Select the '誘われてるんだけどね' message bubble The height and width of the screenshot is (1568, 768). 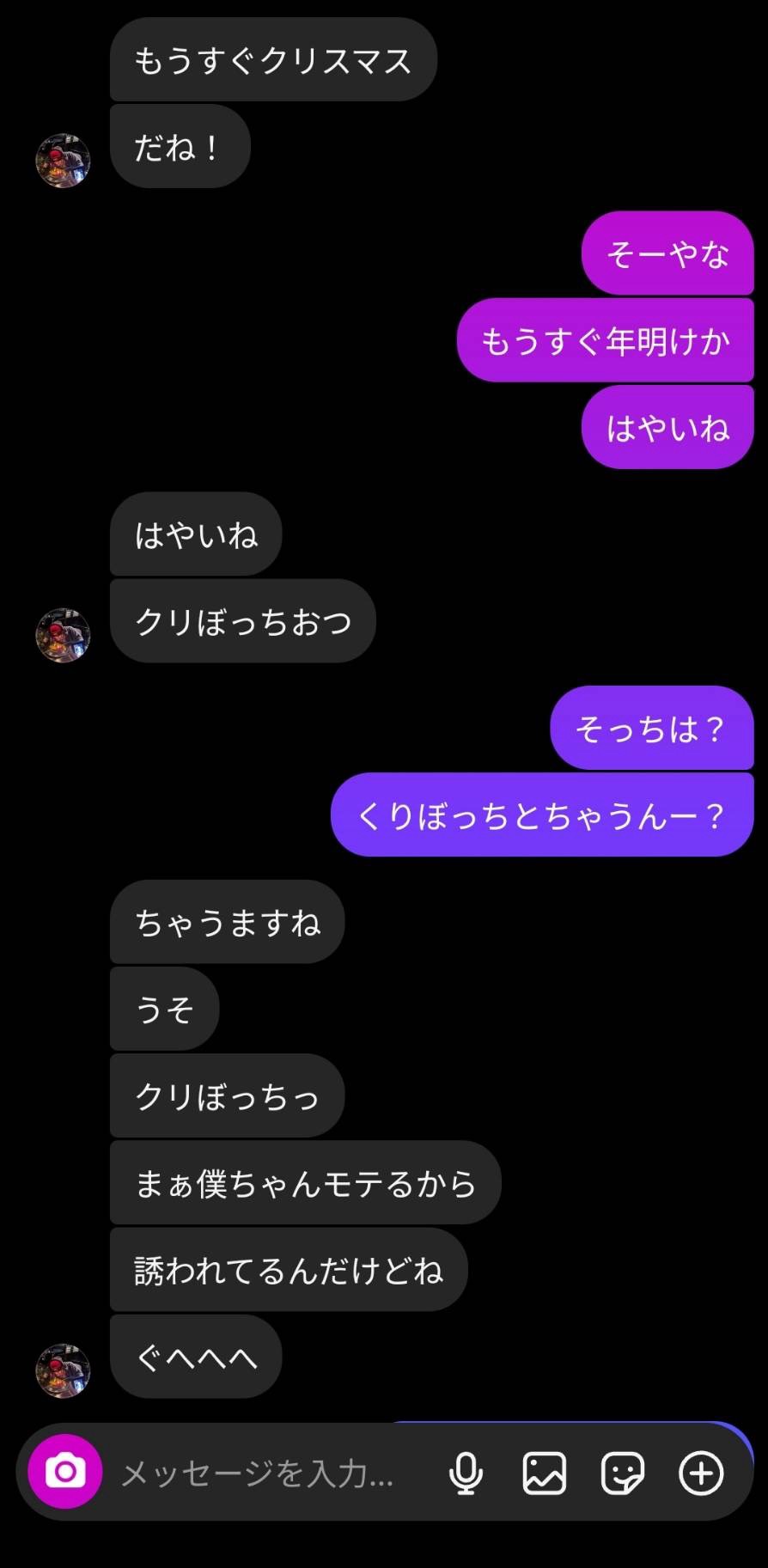point(289,1269)
